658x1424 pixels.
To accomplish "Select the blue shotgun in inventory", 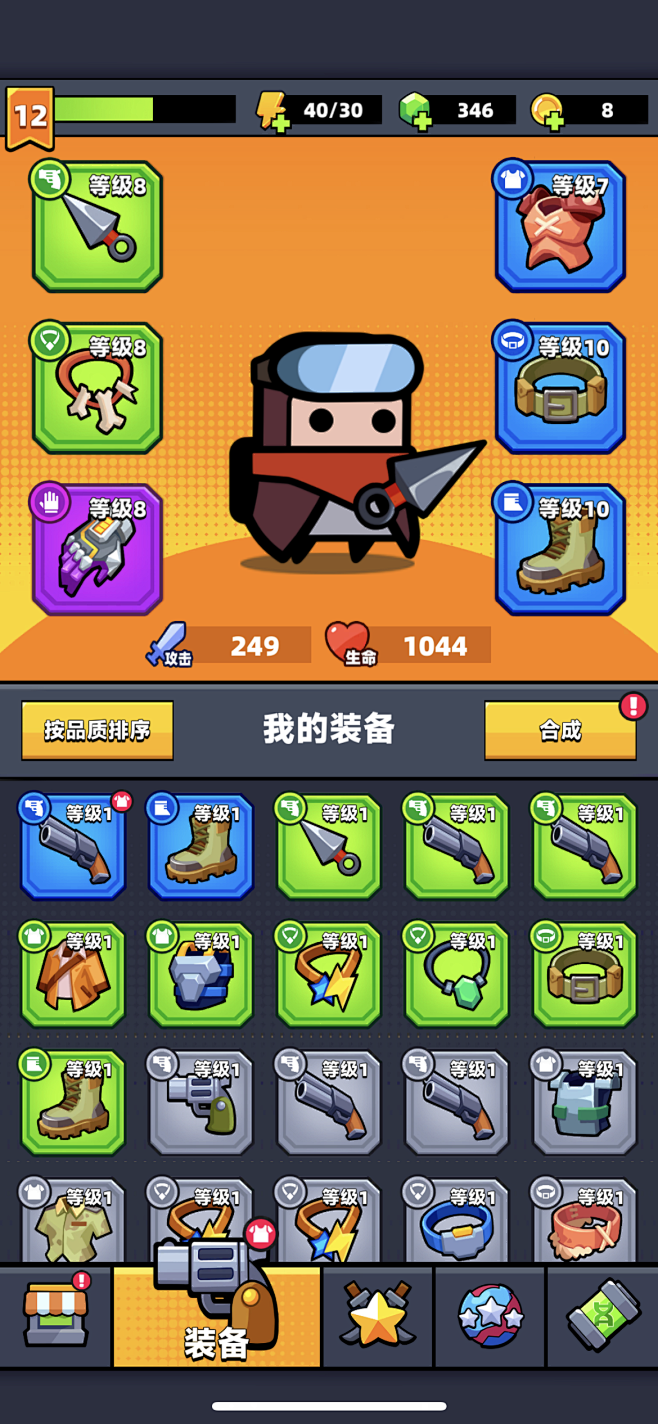I will [73, 847].
